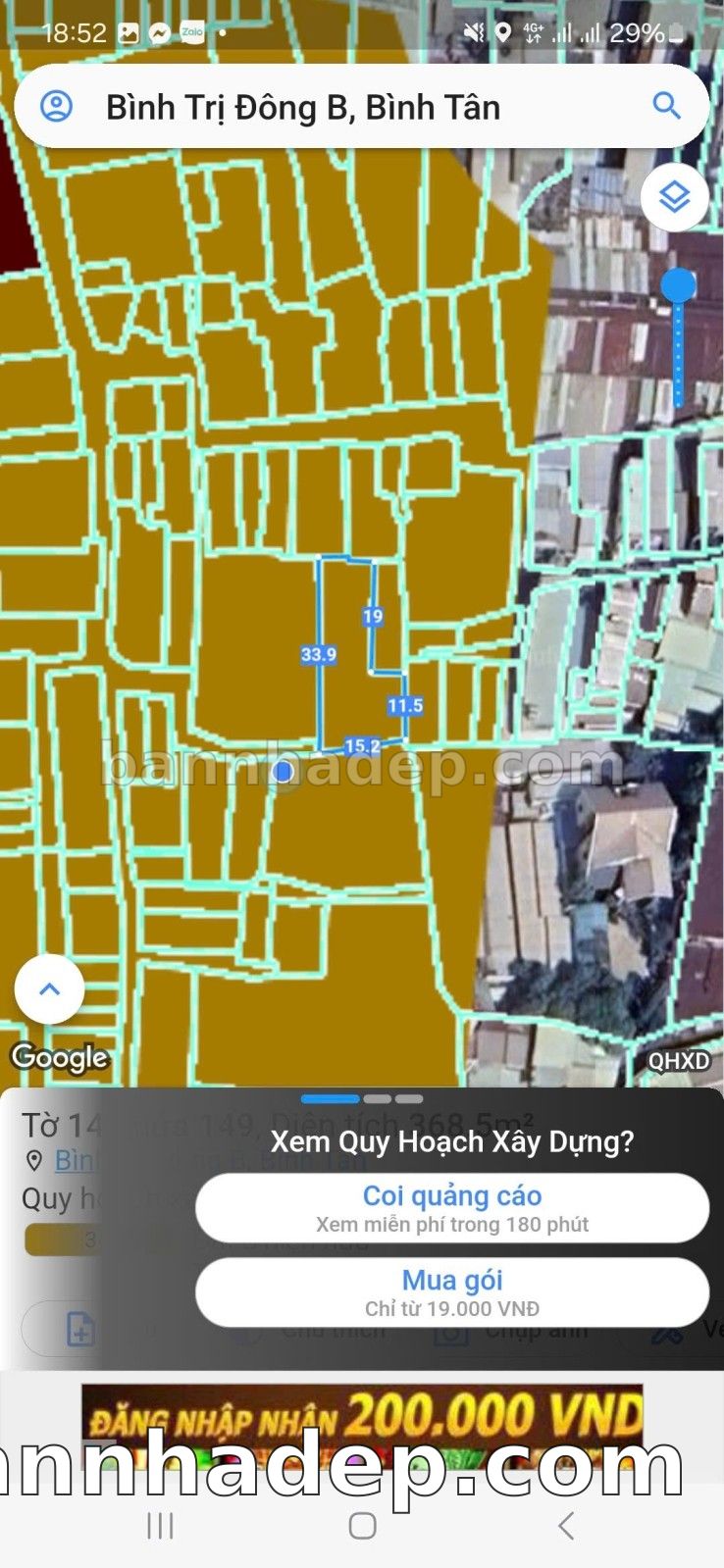Viewport: 724px width, 1568px height.
Task: Tap the search magnifier icon
Action: [667, 106]
